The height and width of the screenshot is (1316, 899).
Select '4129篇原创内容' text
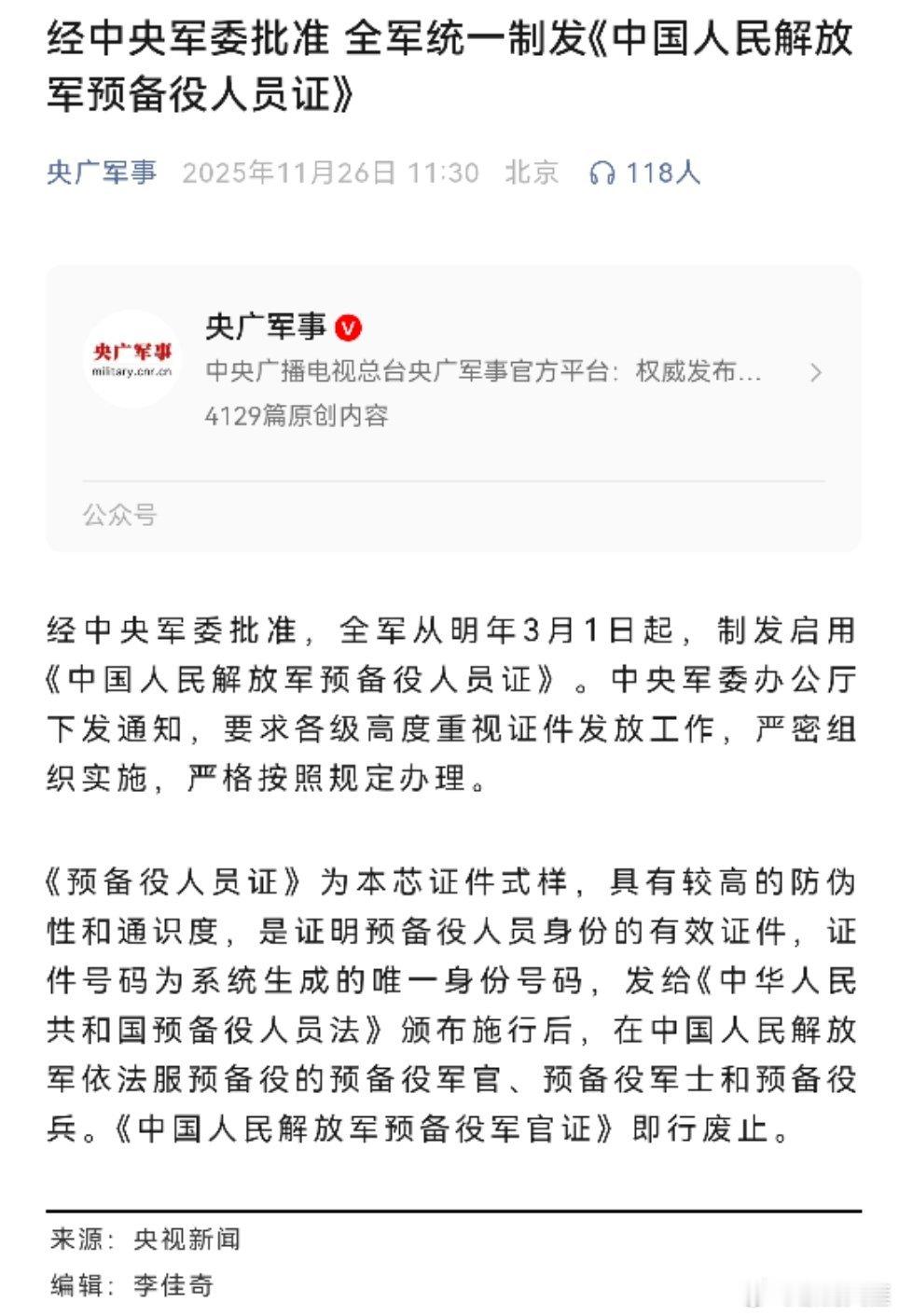[297, 417]
